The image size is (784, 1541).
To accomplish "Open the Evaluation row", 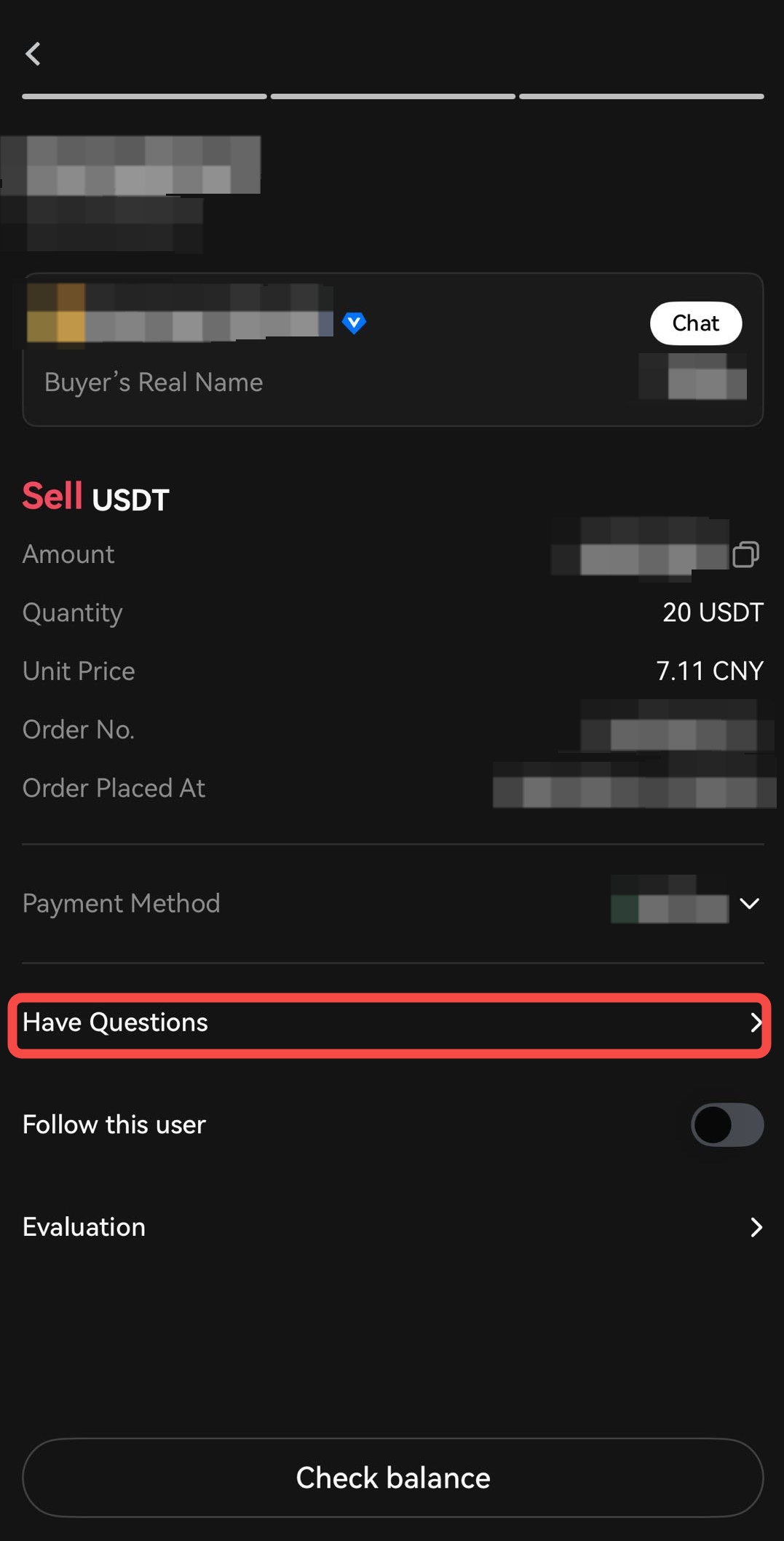I will click(x=392, y=1227).
